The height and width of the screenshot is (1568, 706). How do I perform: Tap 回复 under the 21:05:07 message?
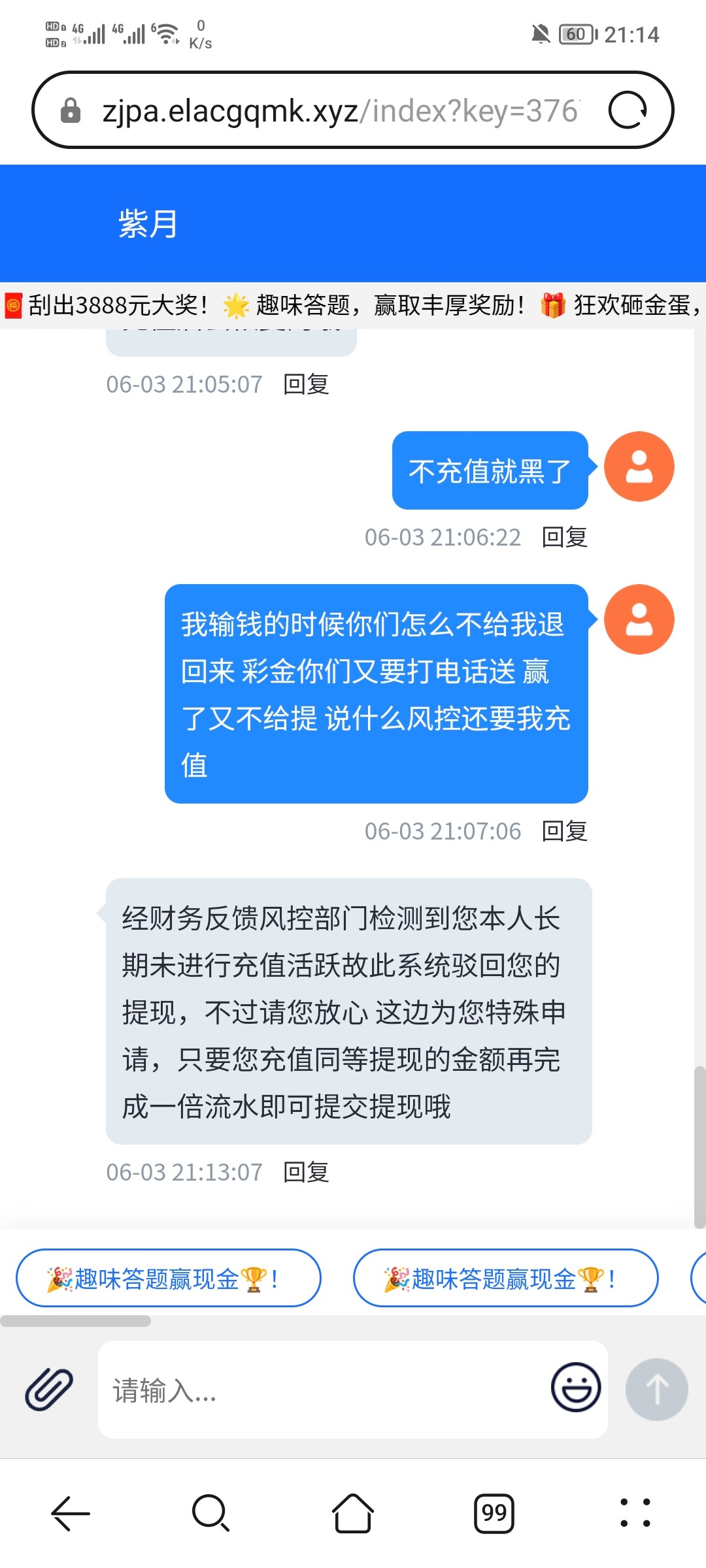click(x=306, y=384)
